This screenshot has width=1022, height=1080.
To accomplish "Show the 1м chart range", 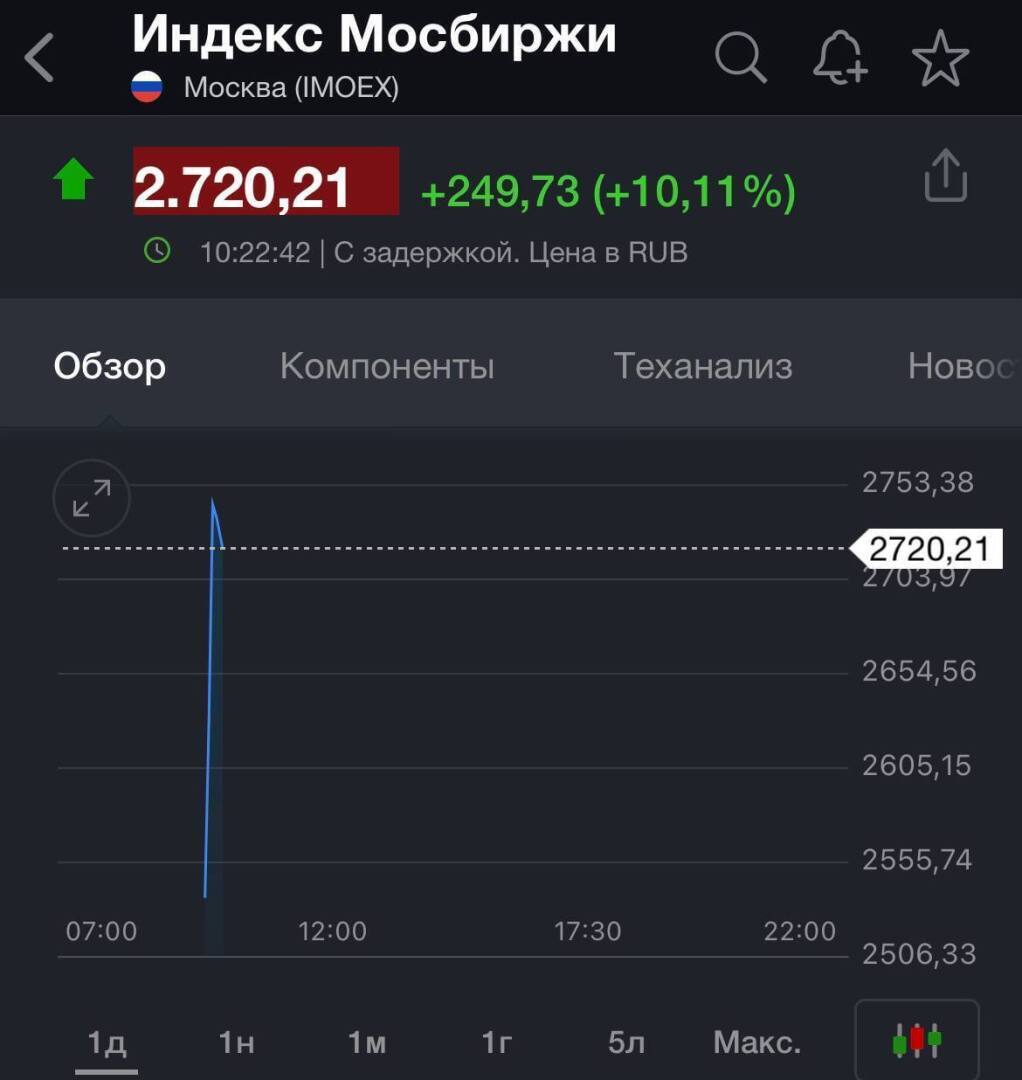I will click(x=366, y=1043).
